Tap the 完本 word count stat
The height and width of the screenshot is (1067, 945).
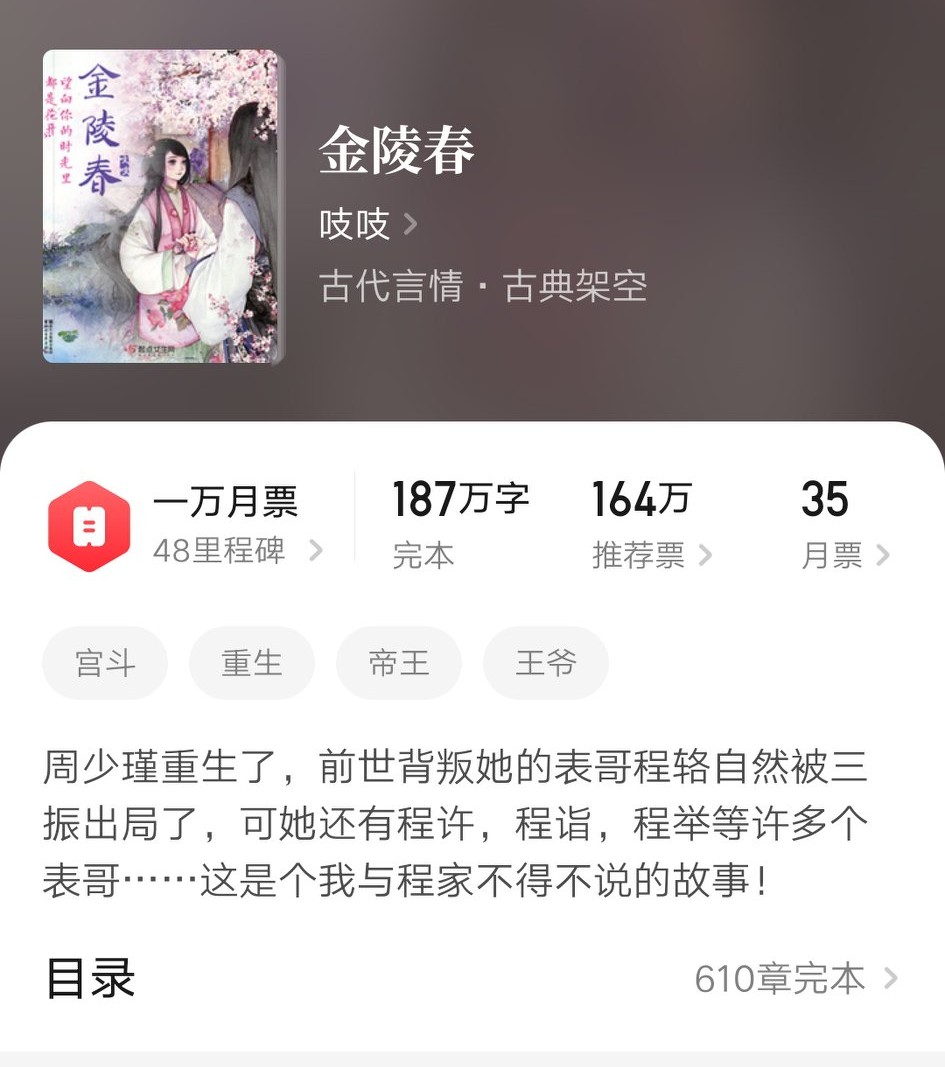(x=424, y=554)
